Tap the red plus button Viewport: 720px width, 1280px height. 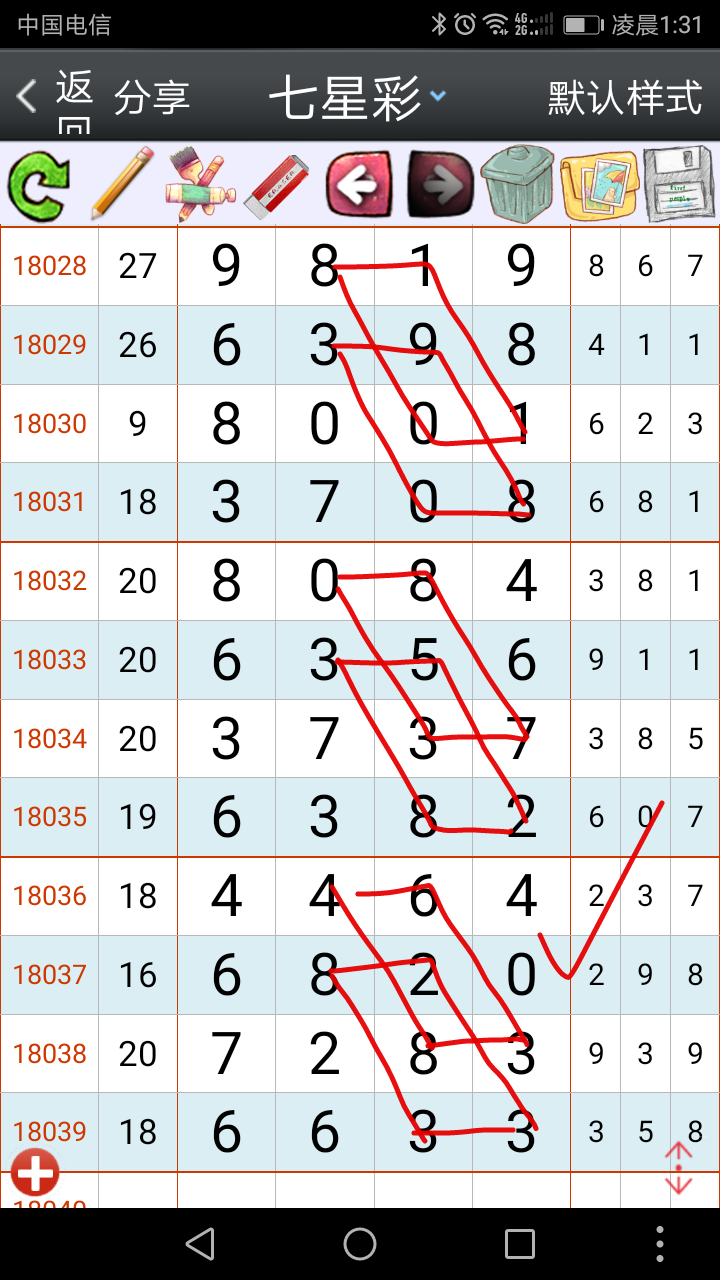(35, 1172)
